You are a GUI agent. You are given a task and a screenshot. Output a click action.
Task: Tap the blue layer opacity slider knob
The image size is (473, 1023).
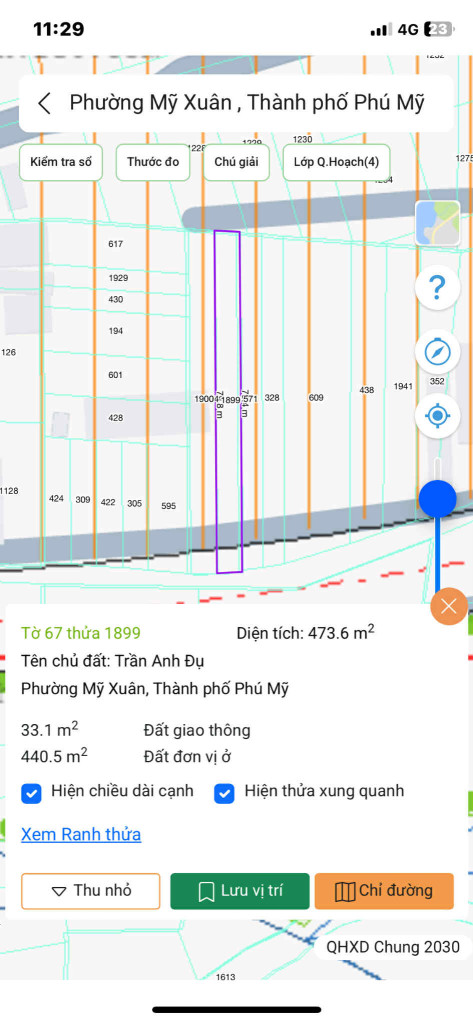point(437,499)
